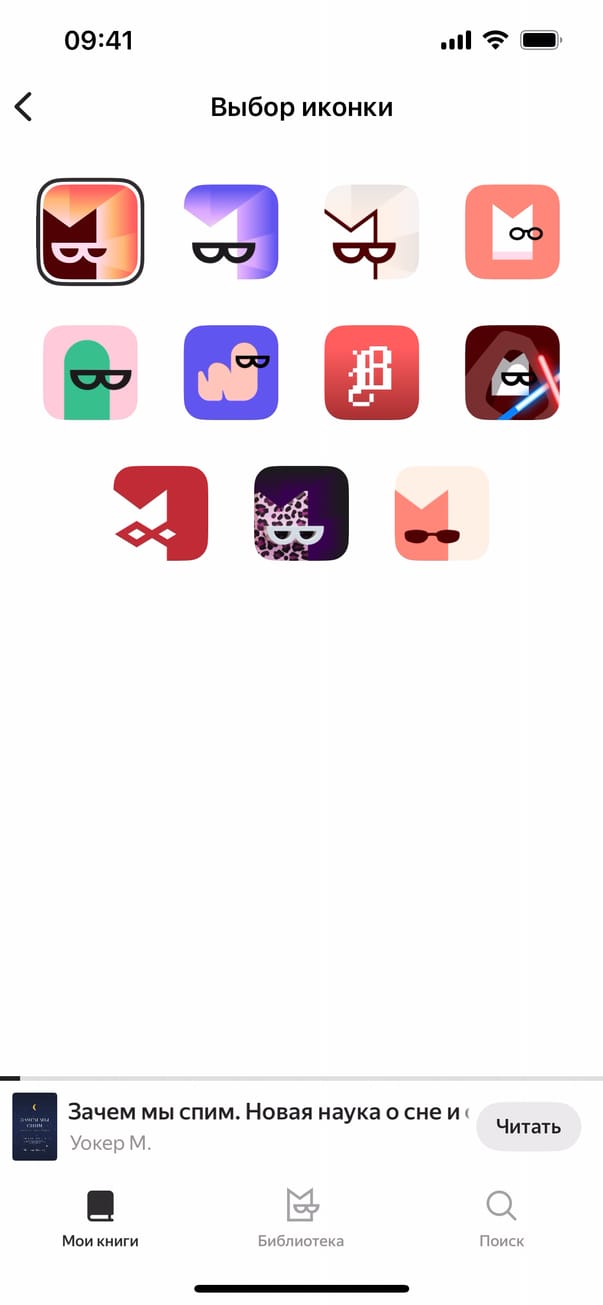Choose the lightsaber hooded icon
The width and height of the screenshot is (603, 1305).
(x=513, y=372)
